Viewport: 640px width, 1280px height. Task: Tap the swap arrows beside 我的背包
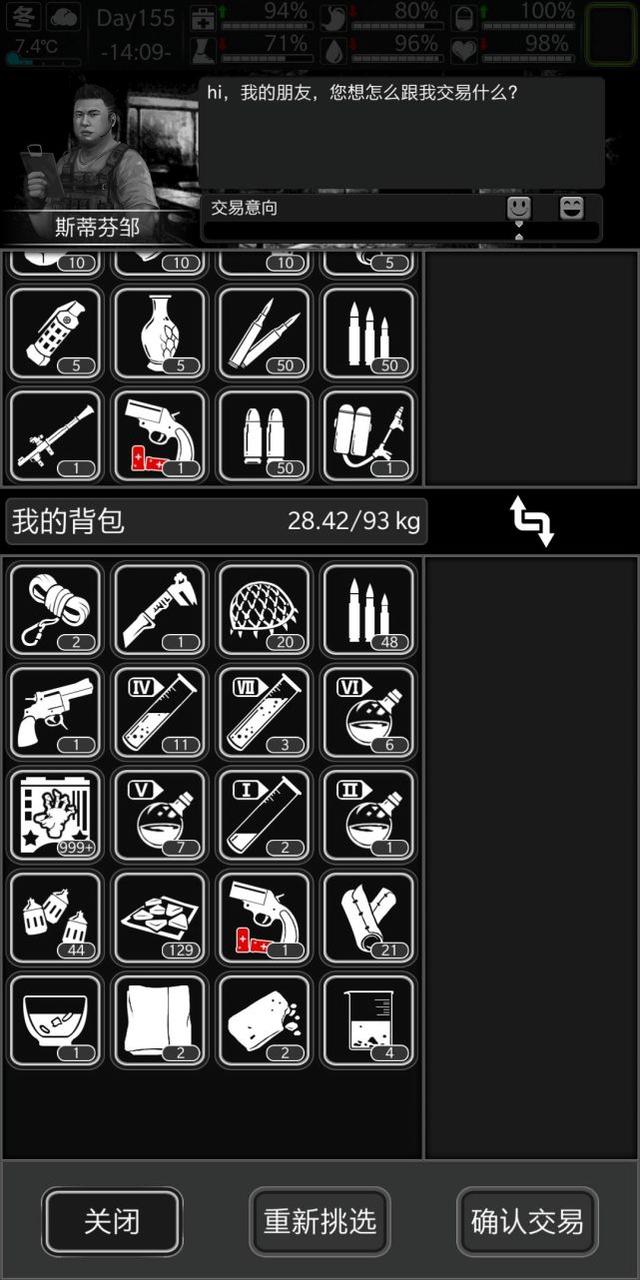pyautogui.click(x=531, y=521)
